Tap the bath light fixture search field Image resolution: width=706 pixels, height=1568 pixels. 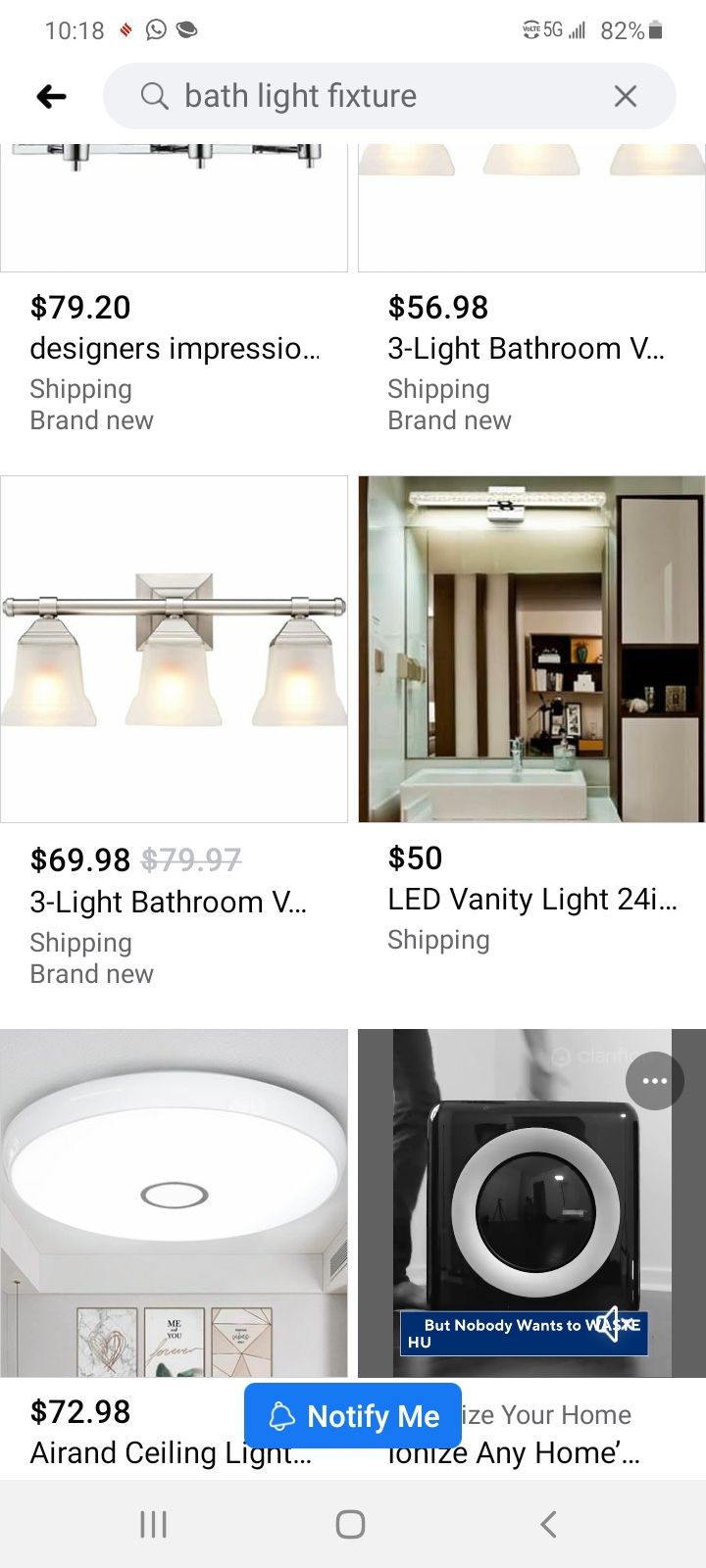point(373,96)
